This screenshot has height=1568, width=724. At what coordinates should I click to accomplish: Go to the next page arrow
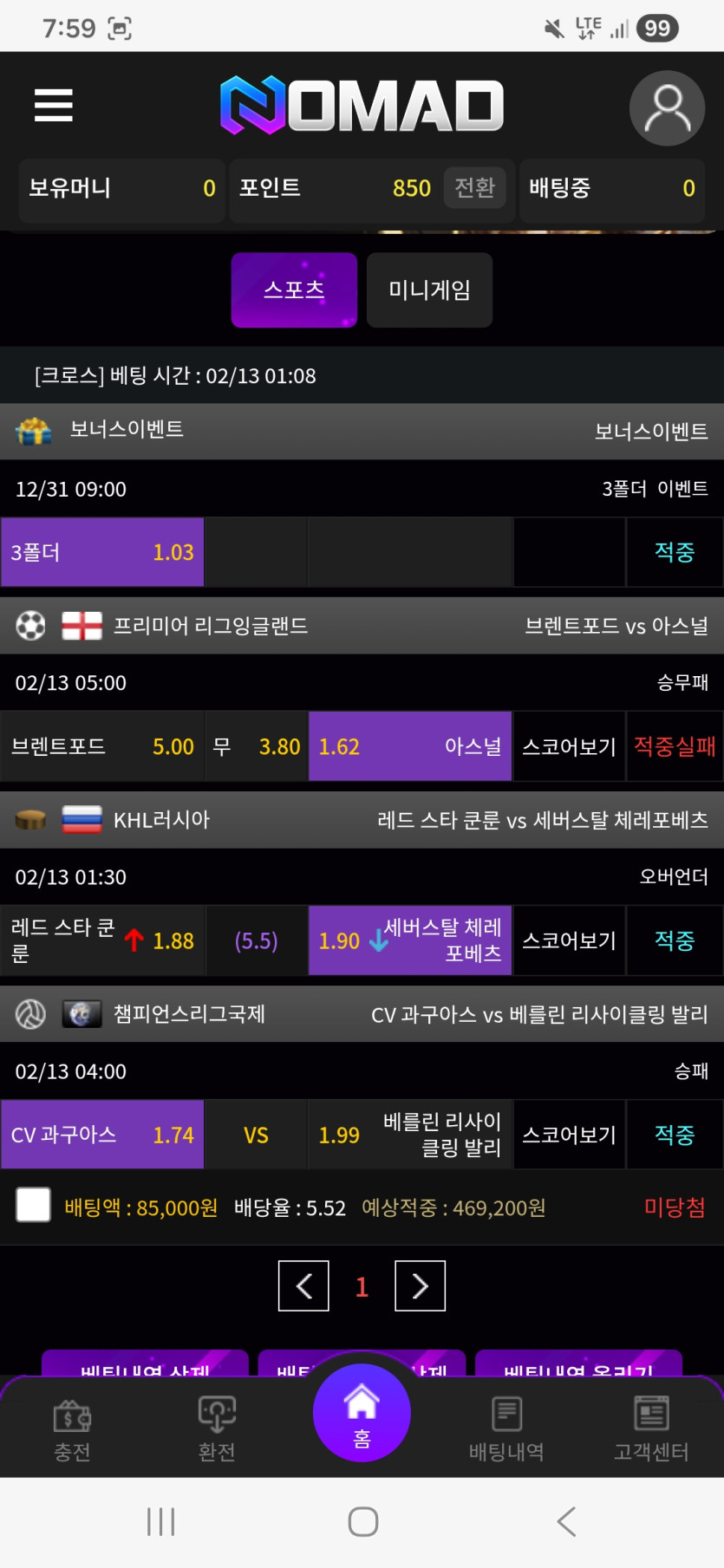pyautogui.click(x=420, y=1285)
